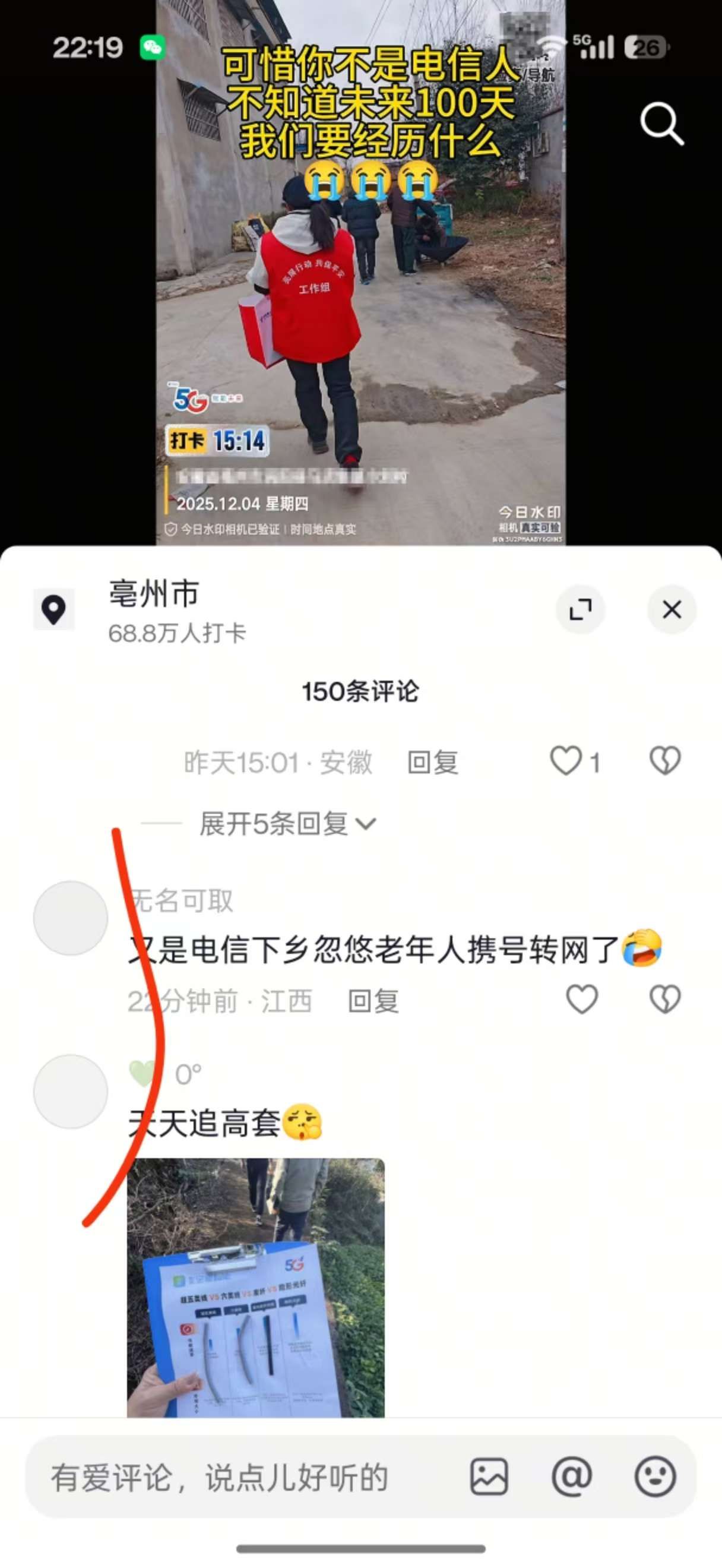Open the search magnifier icon
The image size is (722, 1568).
(662, 124)
